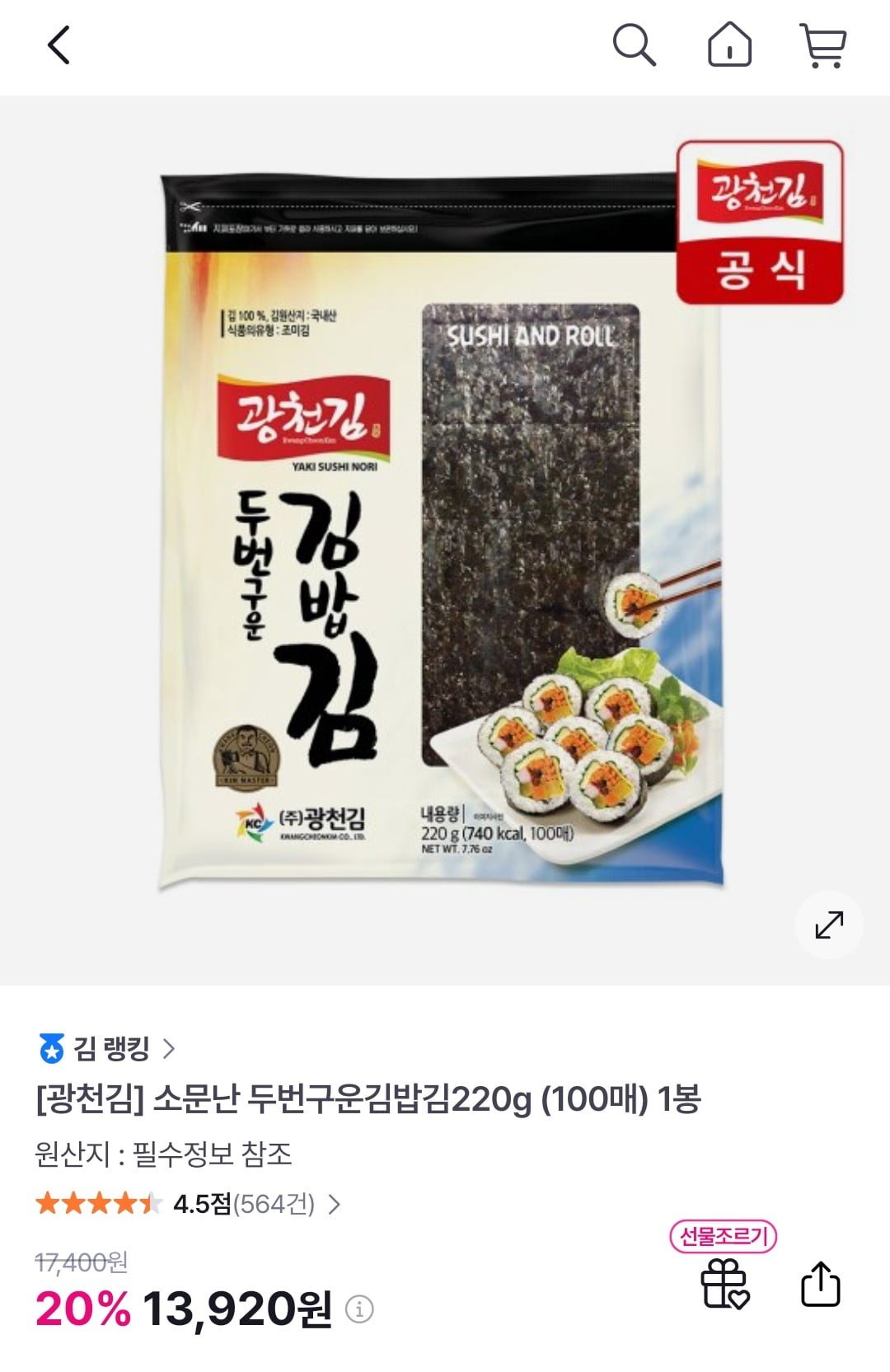View the 564 product reviews
This screenshot has height=1372, width=890.
[255, 1204]
